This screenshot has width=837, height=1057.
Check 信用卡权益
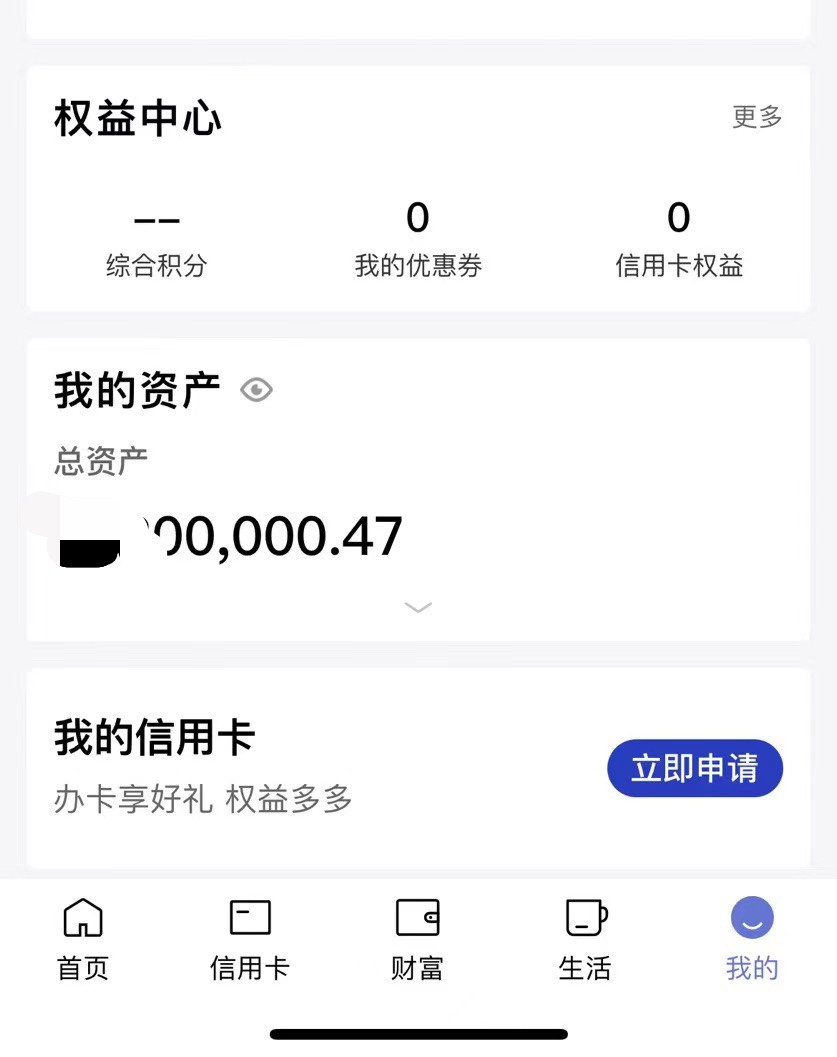(679, 242)
